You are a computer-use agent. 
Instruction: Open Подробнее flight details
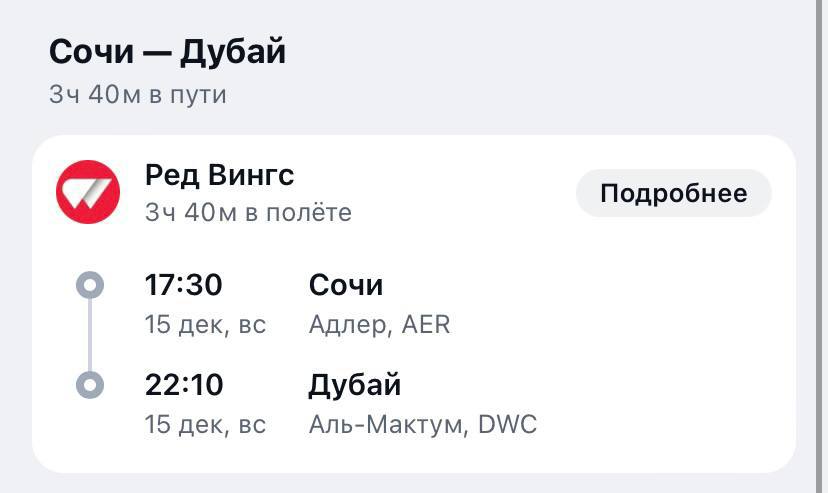click(673, 193)
